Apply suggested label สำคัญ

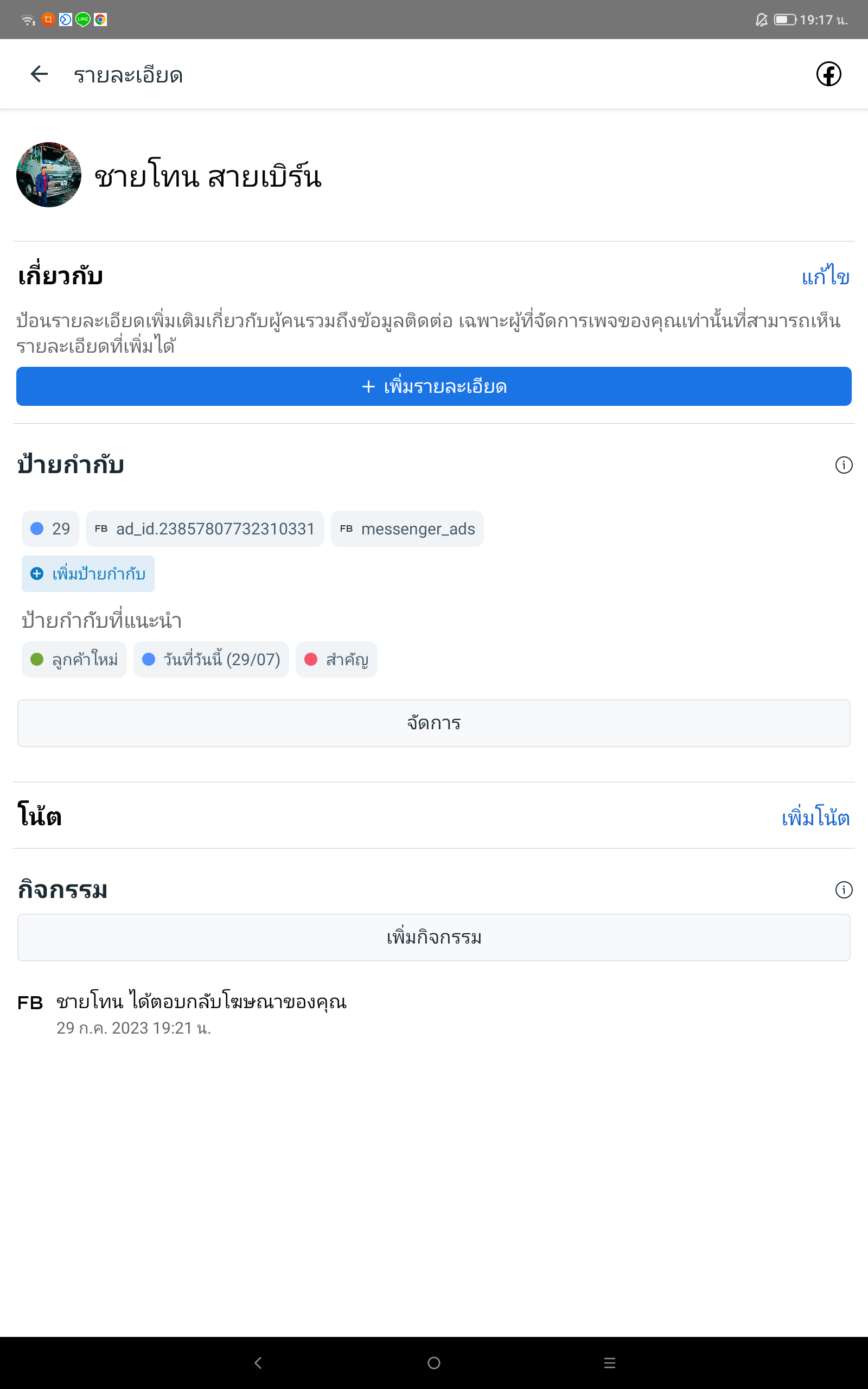(x=336, y=659)
